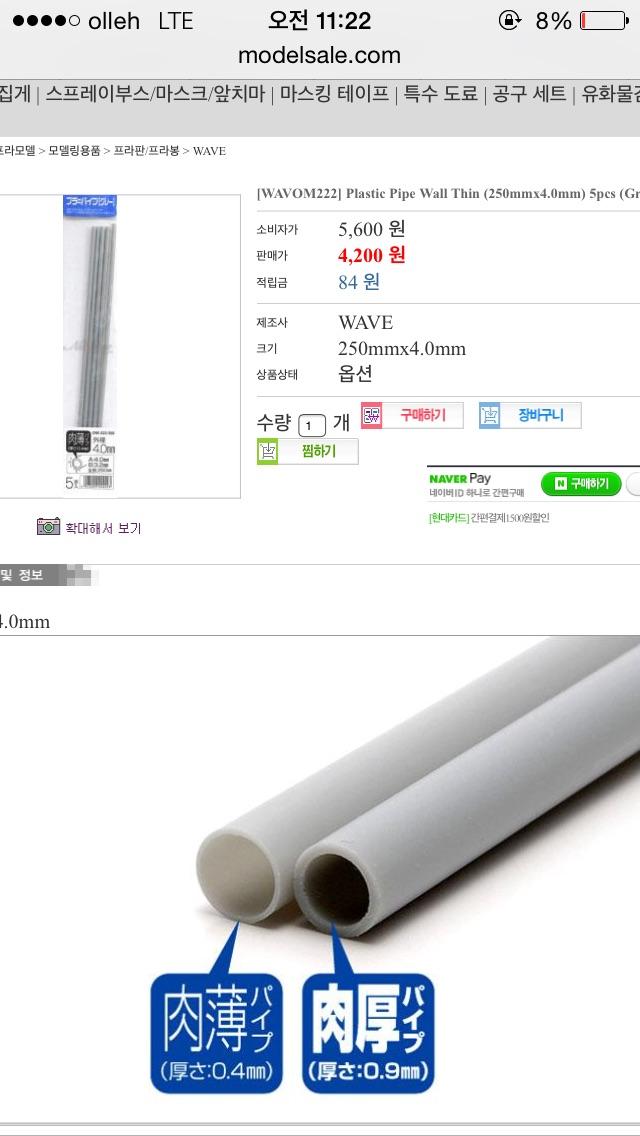Viewport: 640px width, 1136px height.
Task: Tap 찜하기 to wishlist the item
Action: tap(308, 451)
